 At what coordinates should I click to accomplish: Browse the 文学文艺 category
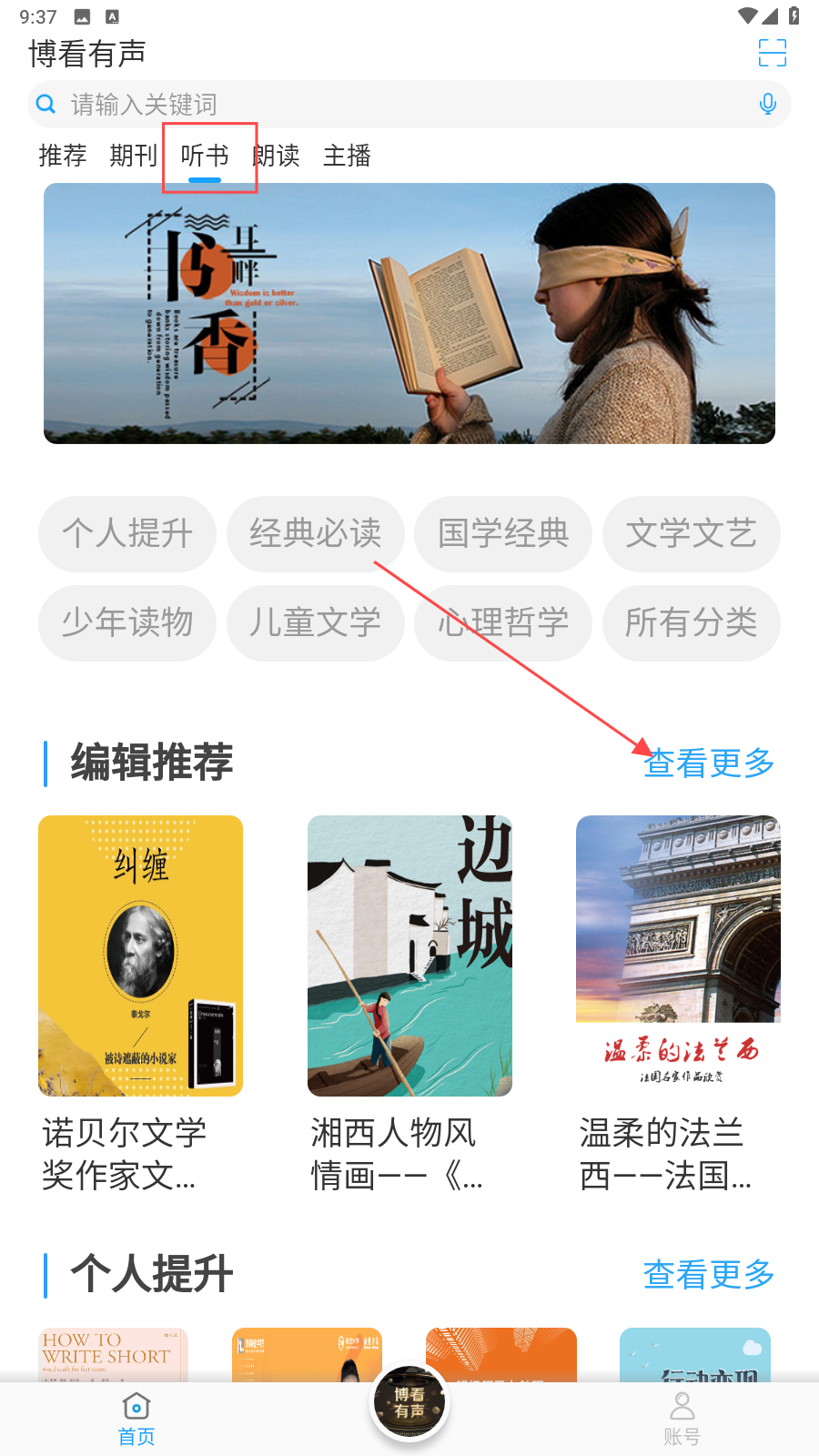click(x=691, y=533)
